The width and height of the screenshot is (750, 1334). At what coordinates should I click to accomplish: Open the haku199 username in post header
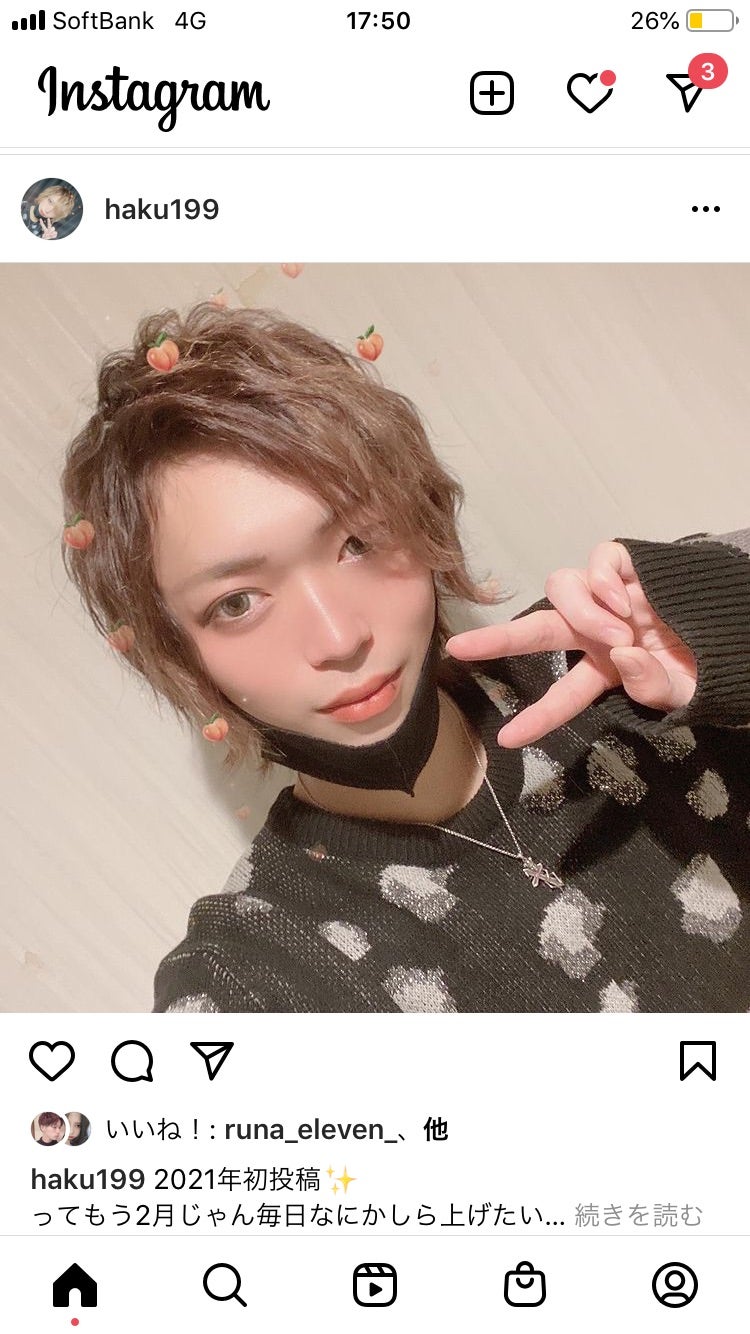point(161,210)
